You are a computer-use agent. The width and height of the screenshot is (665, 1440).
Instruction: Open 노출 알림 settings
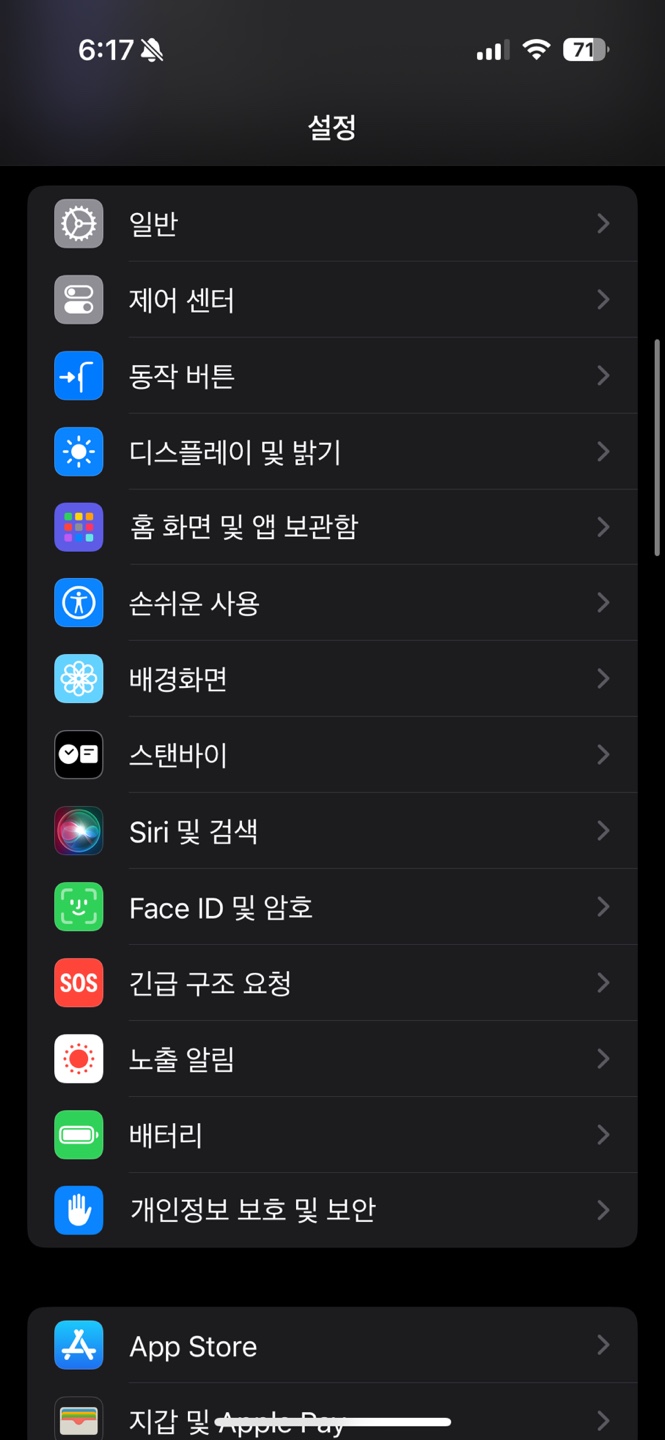tap(332, 1059)
